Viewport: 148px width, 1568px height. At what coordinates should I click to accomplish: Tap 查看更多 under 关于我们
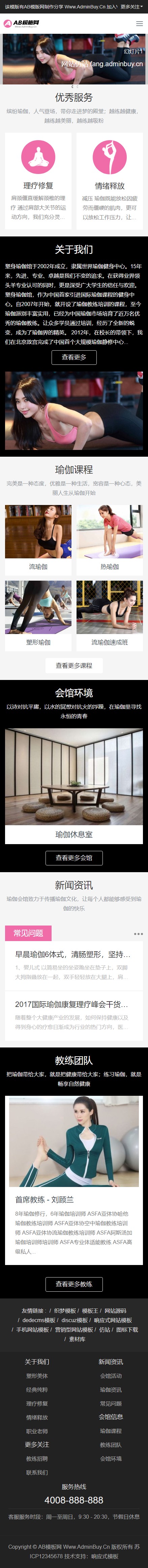(74, 357)
